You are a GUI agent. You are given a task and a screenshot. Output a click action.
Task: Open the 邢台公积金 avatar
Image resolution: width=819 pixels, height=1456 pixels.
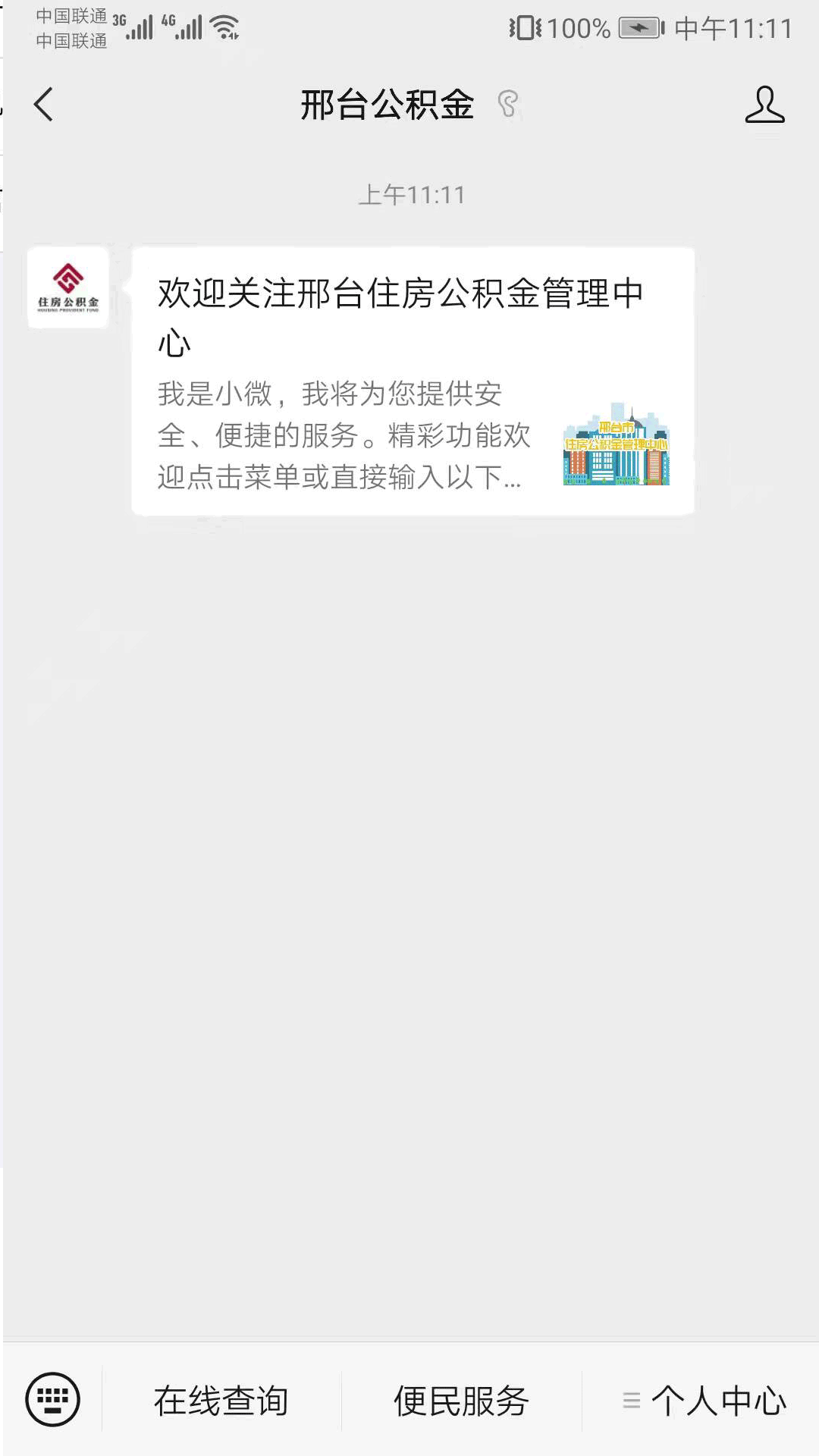(x=68, y=287)
